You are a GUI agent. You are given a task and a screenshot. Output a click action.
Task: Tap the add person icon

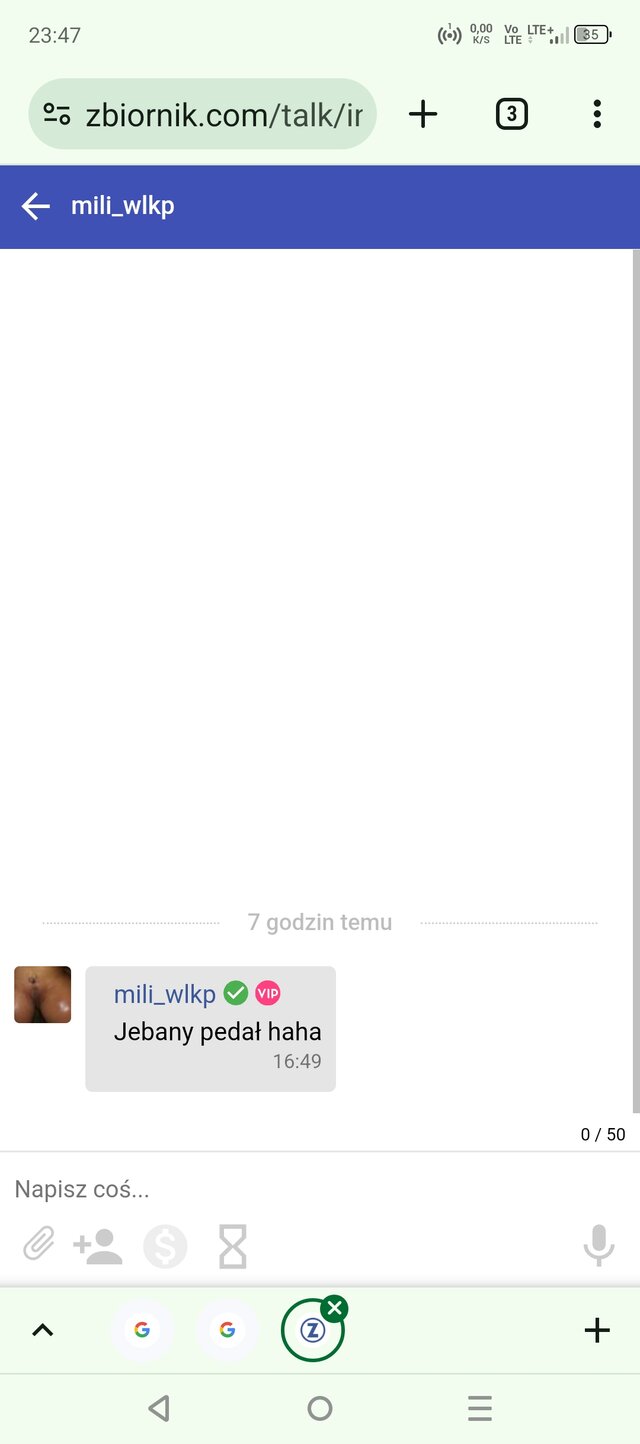(98, 1246)
